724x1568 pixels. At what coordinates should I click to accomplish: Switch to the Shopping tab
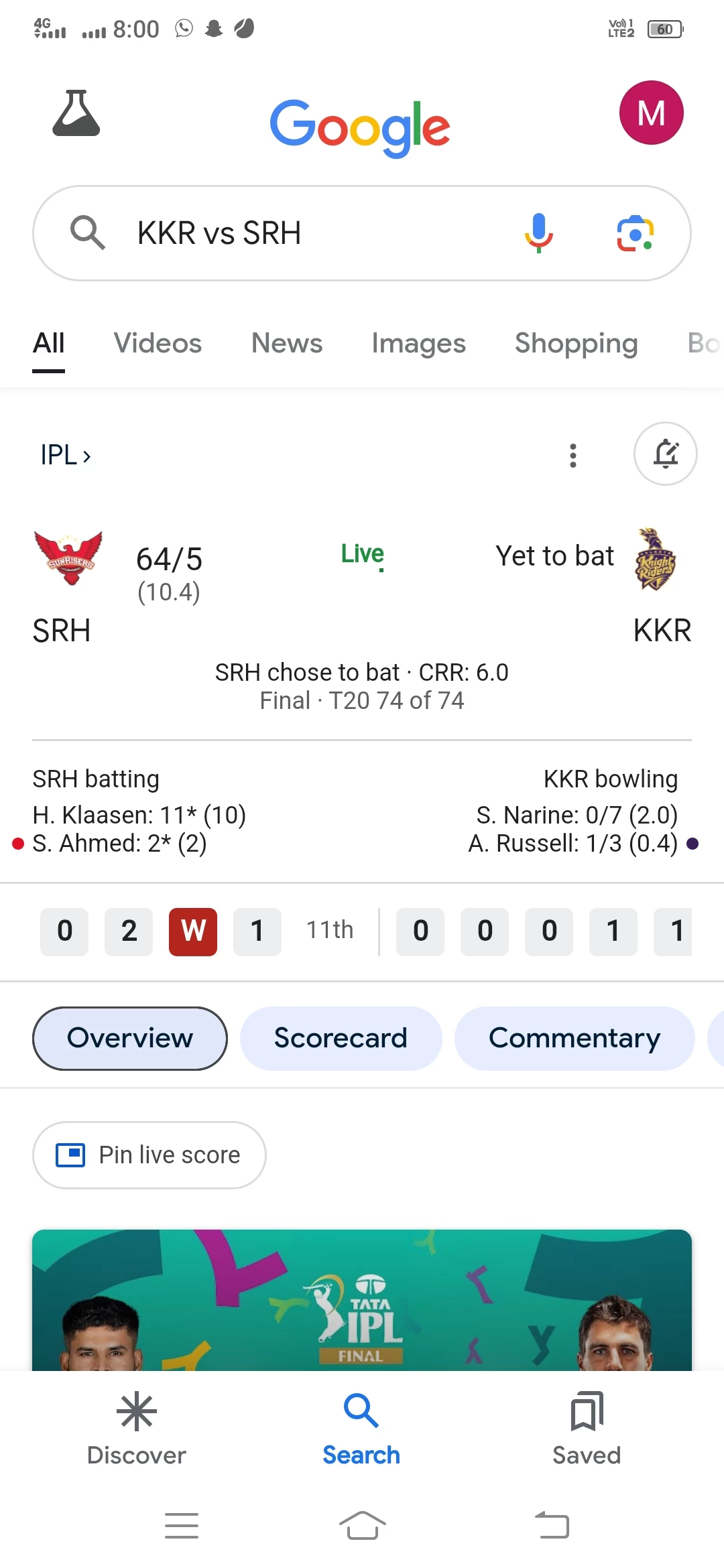coord(576,343)
